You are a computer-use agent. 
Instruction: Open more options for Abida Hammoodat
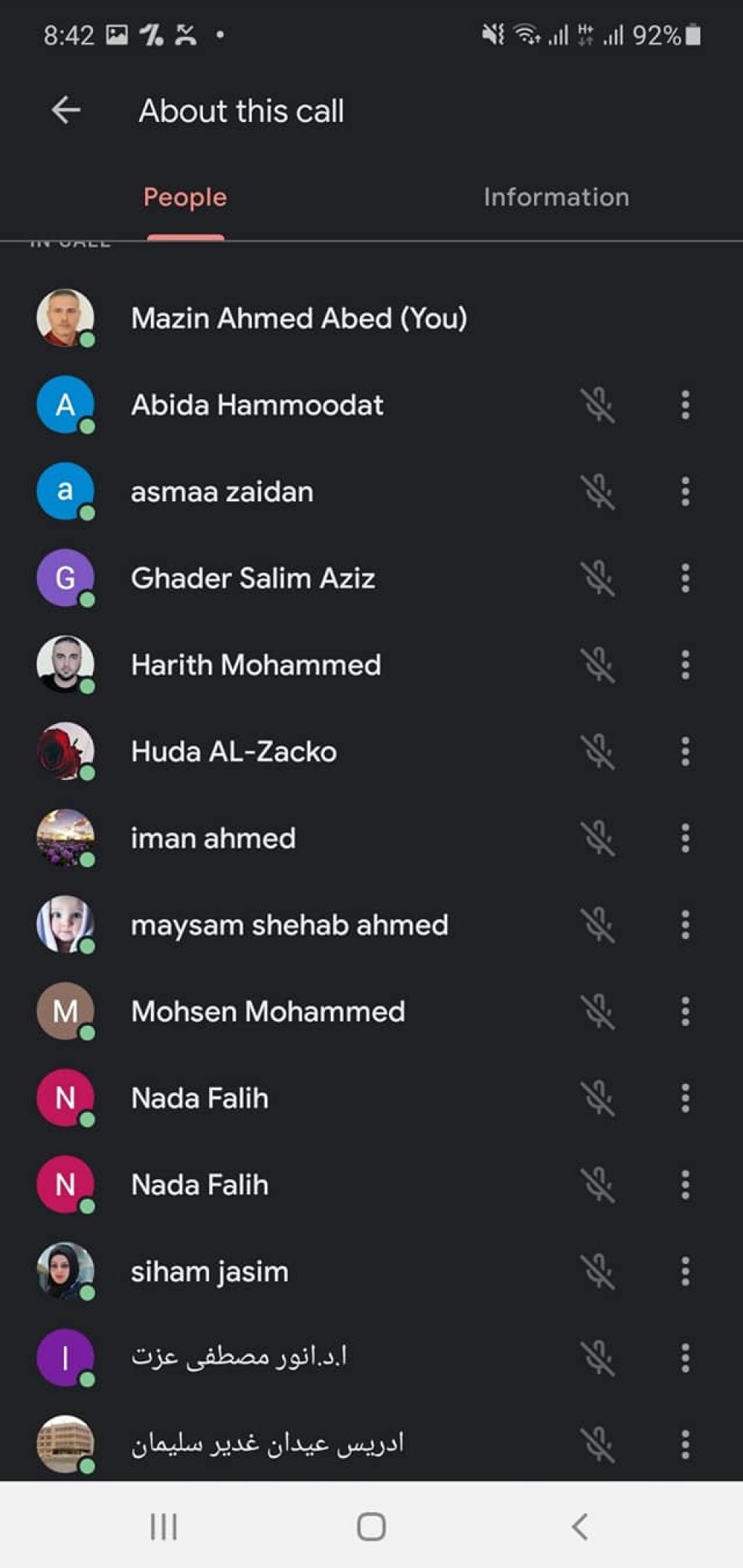(x=685, y=405)
